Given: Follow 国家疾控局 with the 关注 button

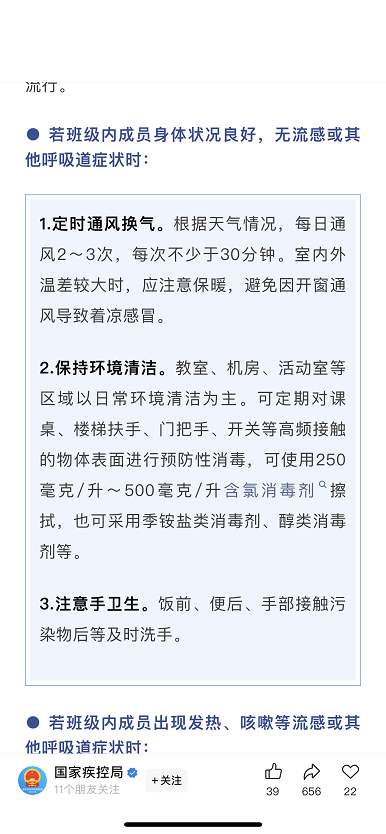Looking at the screenshot, I should [x=166, y=781].
